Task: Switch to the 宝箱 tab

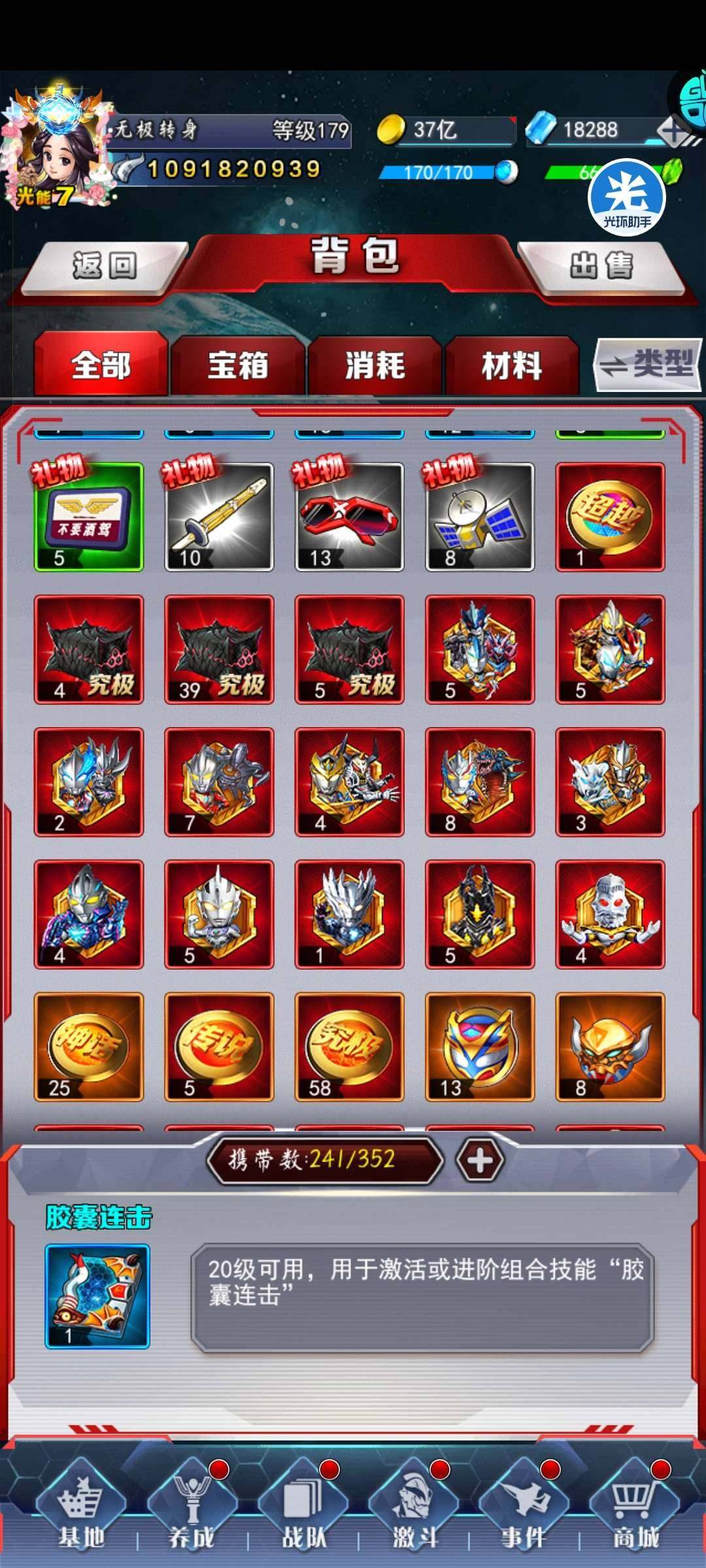Action: point(238,365)
